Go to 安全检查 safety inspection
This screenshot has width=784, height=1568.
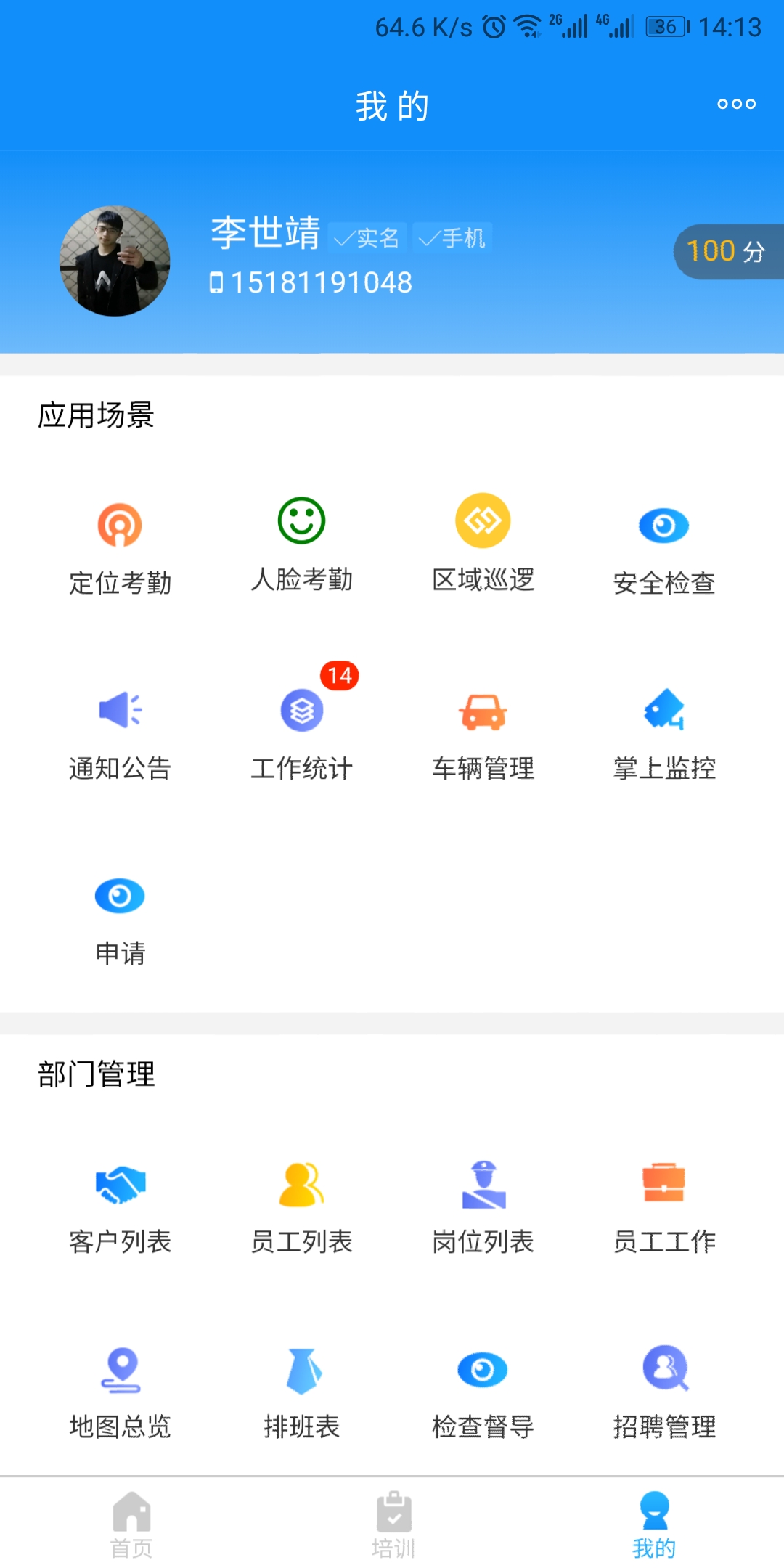point(664,548)
